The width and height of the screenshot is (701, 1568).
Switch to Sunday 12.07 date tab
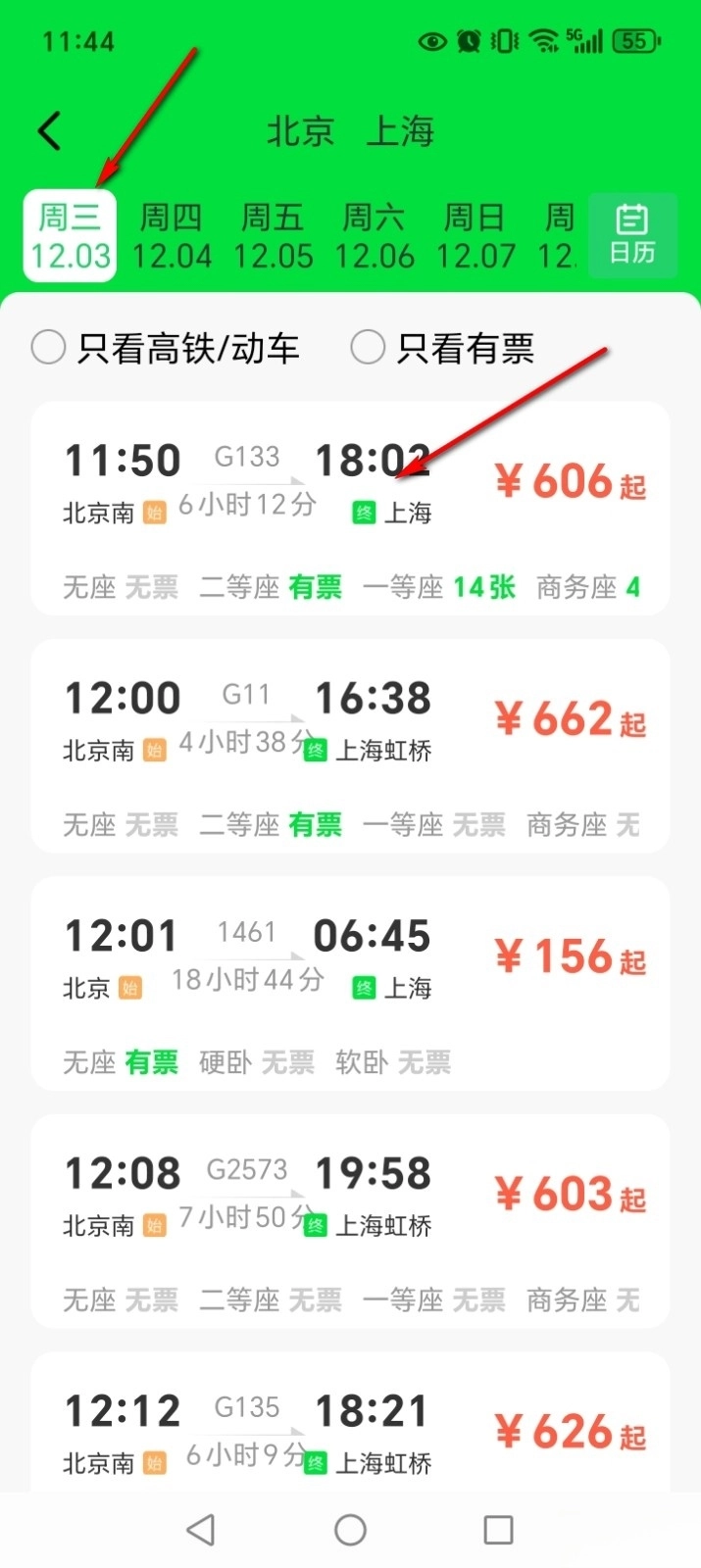click(x=476, y=236)
